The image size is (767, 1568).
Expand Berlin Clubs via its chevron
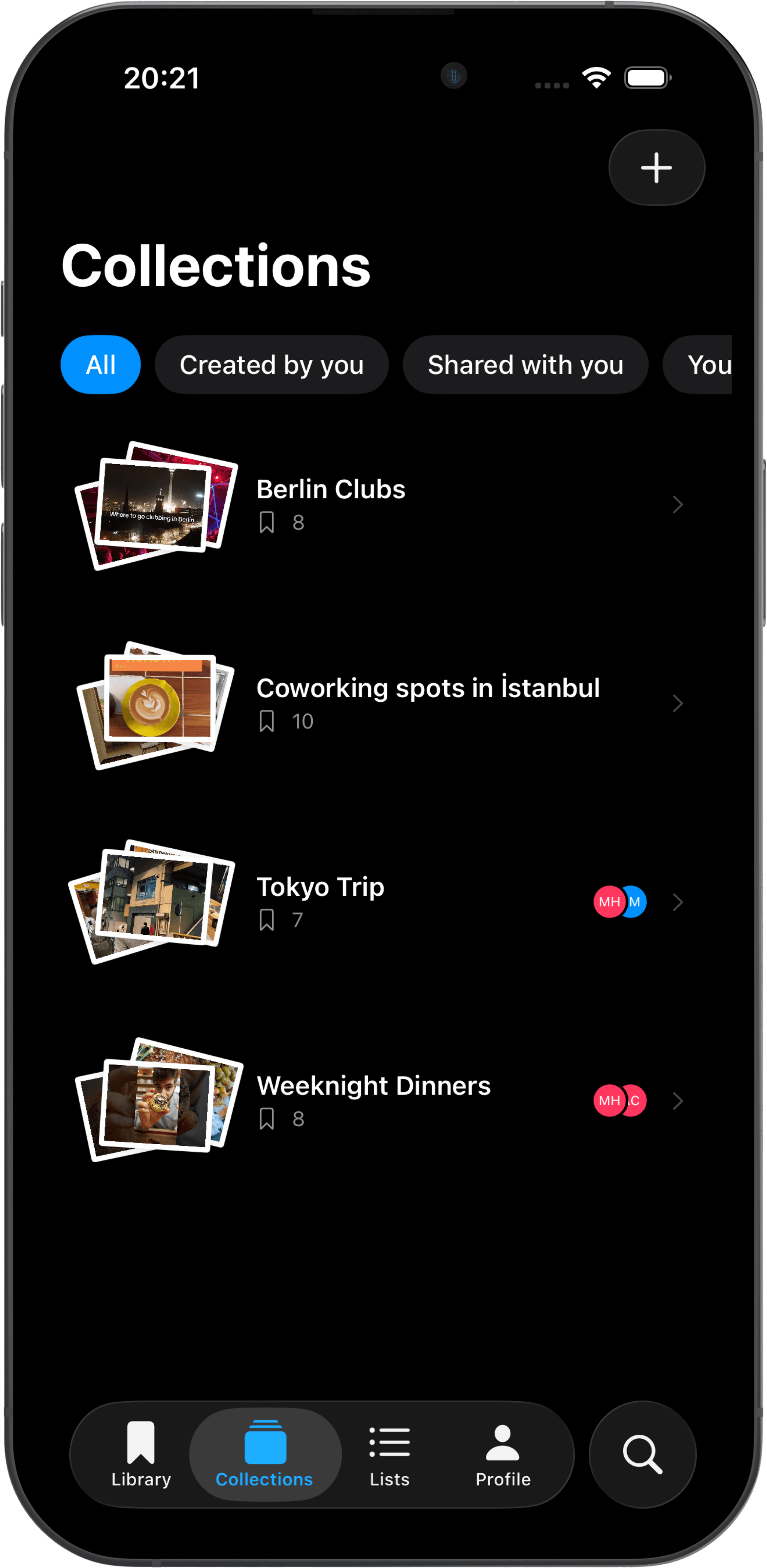tap(677, 504)
